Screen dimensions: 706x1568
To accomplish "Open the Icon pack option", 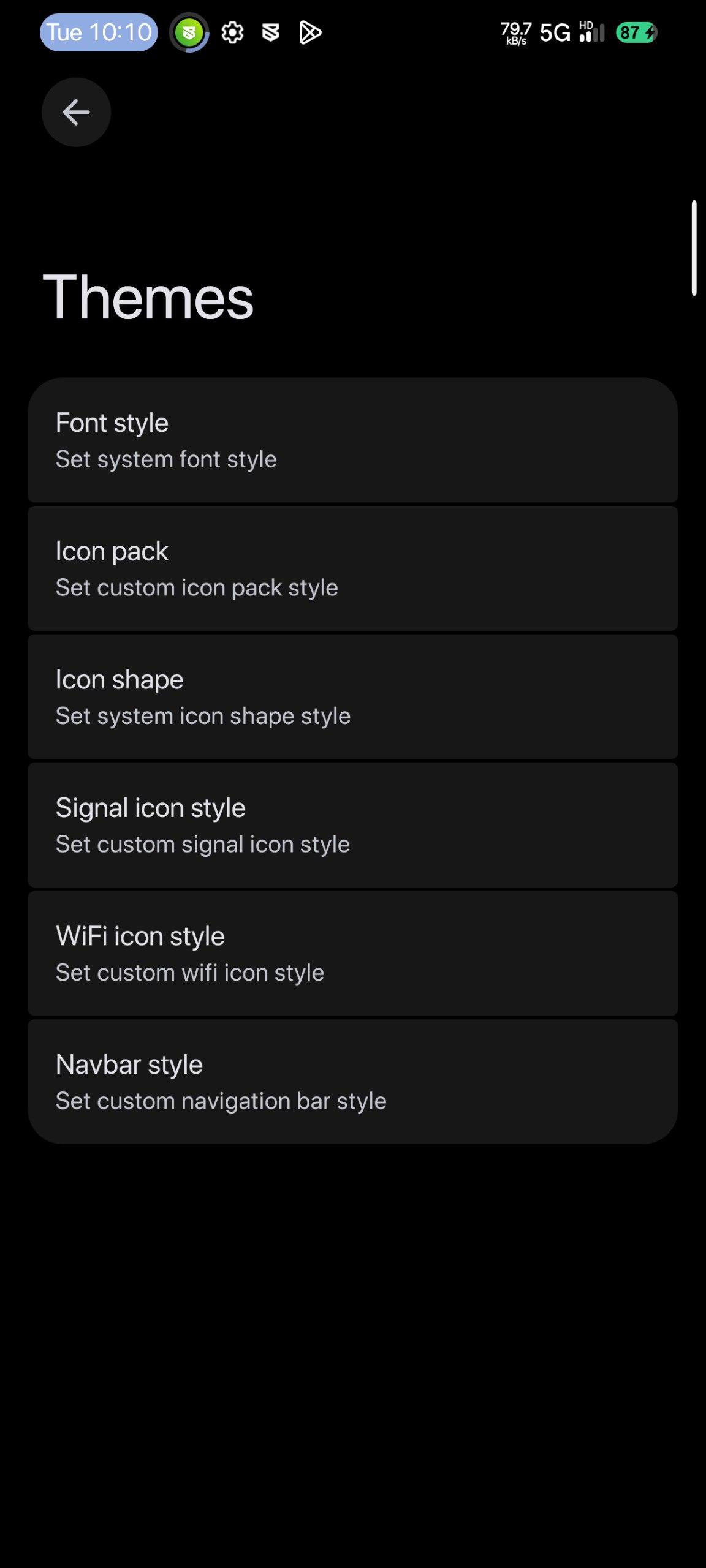I will [x=352, y=568].
